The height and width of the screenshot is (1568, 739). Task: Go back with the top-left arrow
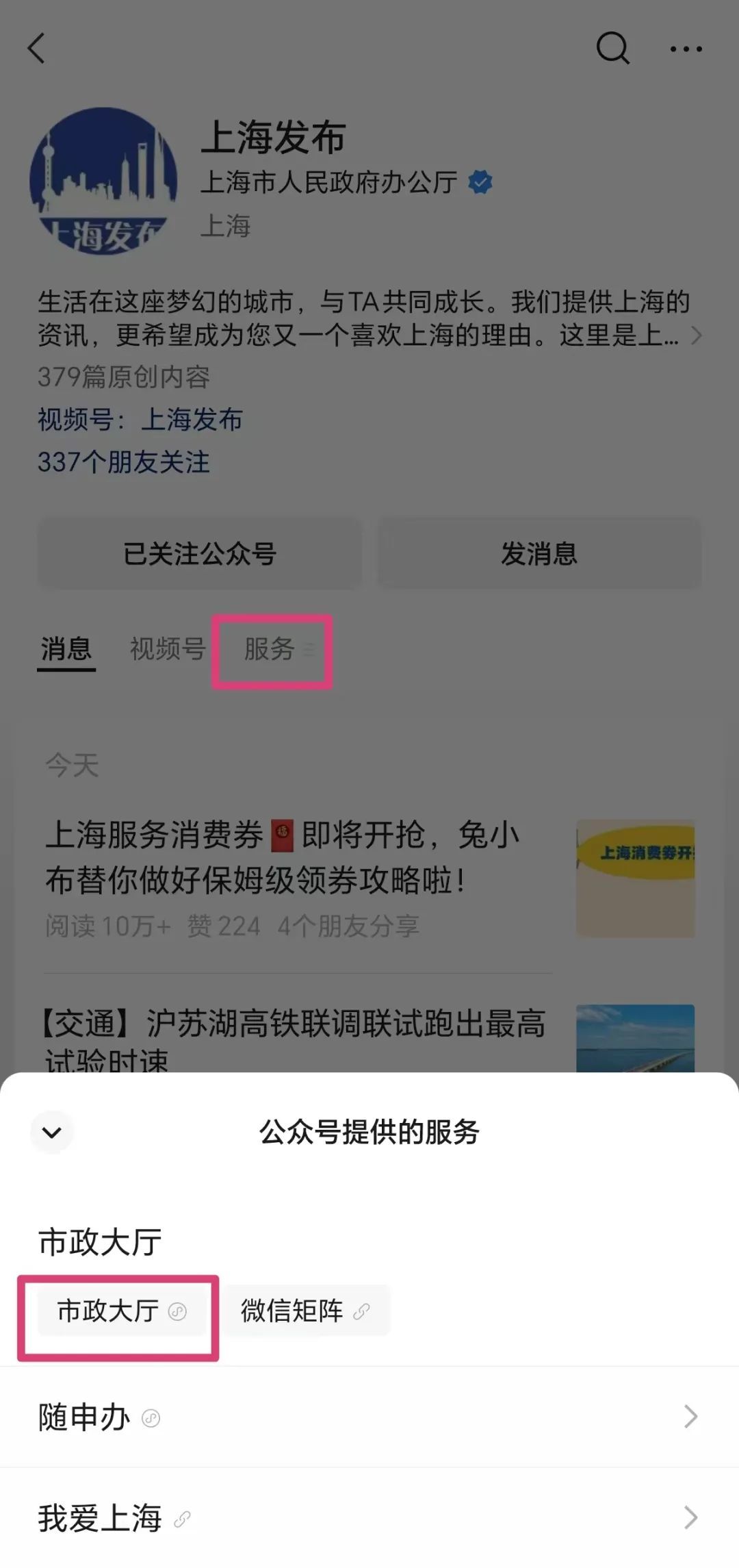coord(37,49)
